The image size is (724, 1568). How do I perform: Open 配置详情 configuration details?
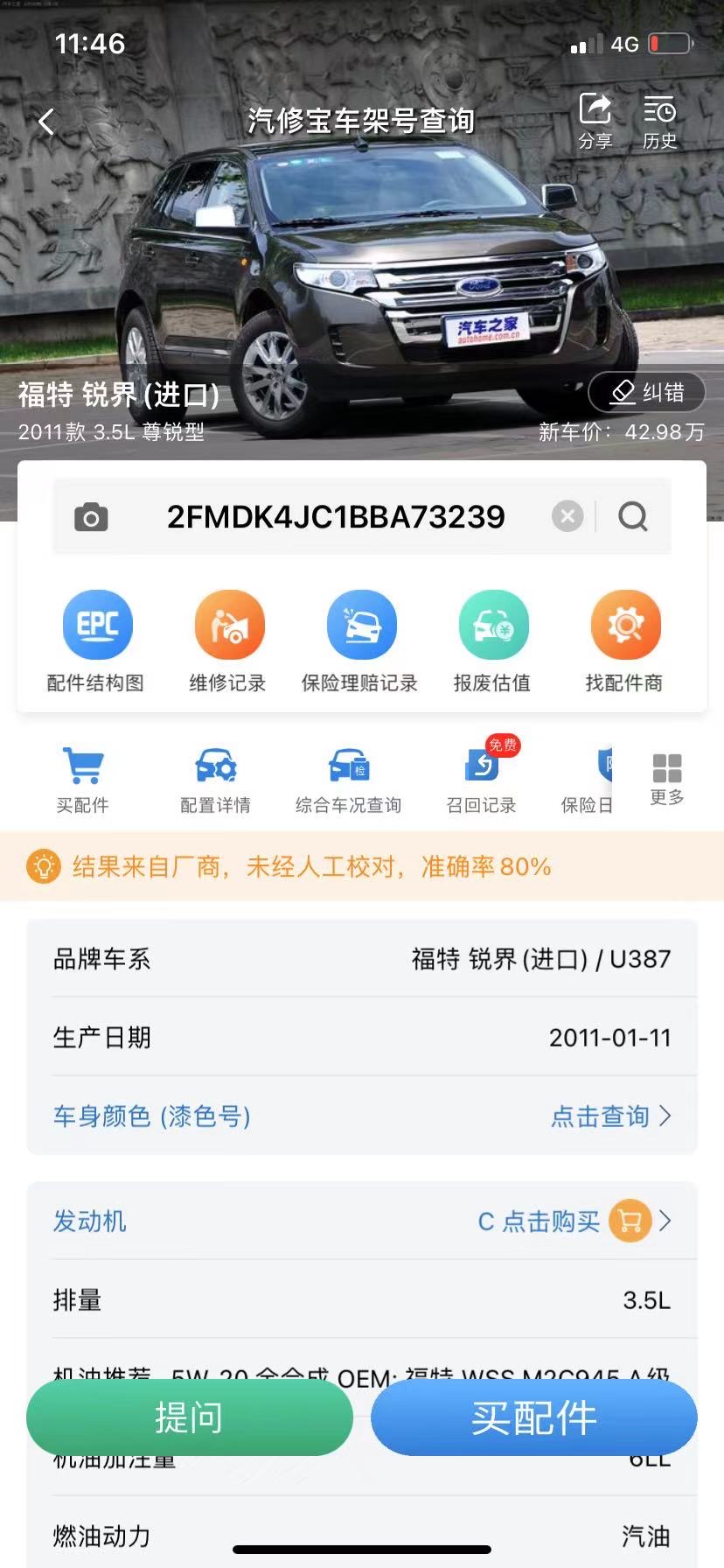[x=215, y=780]
